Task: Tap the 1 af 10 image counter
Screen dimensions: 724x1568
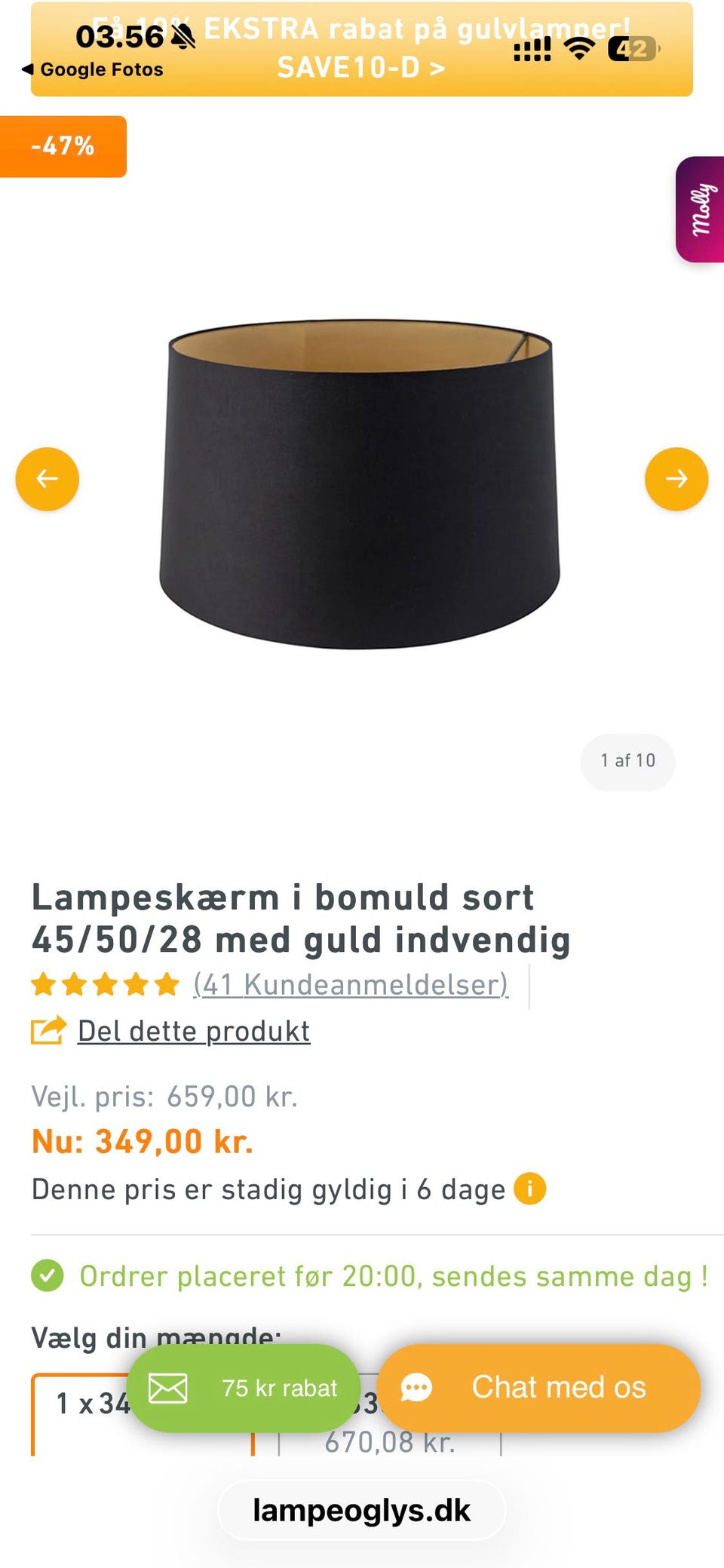Action: pos(627,761)
